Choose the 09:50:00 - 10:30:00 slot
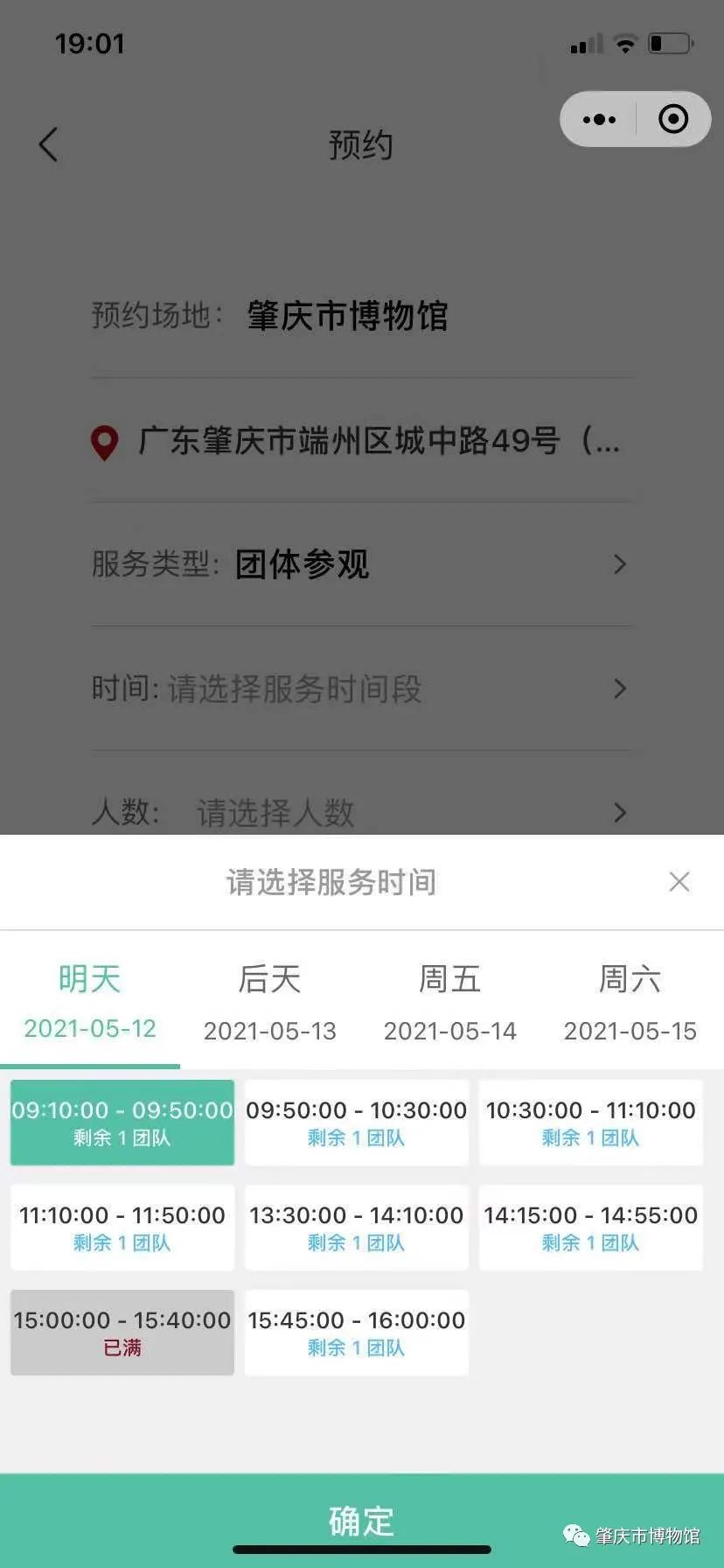 [x=357, y=1123]
